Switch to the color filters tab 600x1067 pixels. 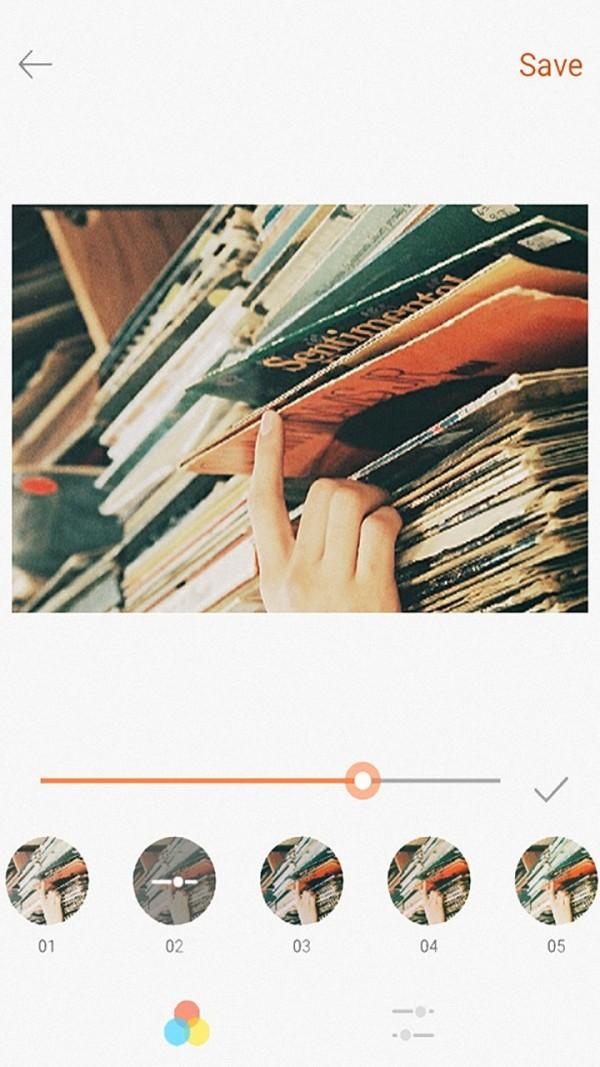pos(186,1023)
